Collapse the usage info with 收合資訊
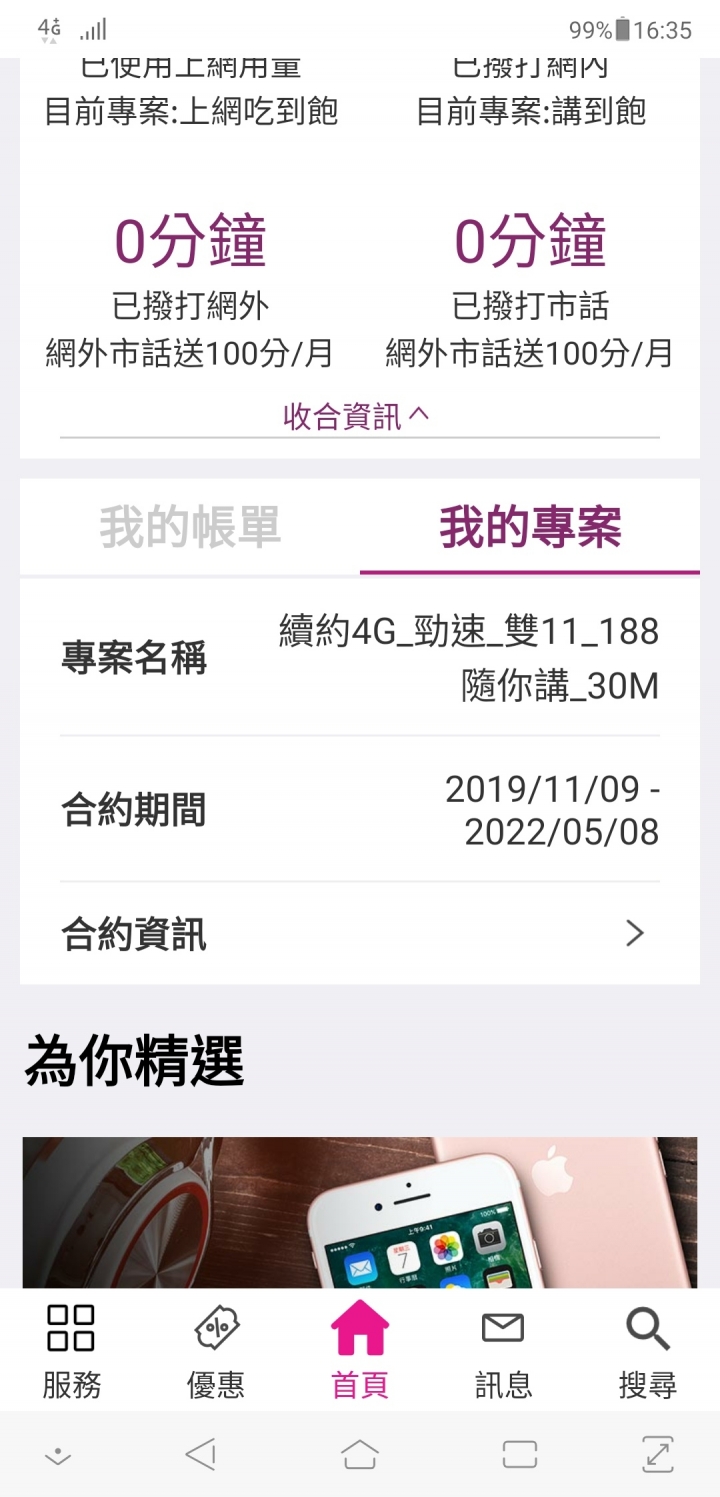 tap(357, 416)
